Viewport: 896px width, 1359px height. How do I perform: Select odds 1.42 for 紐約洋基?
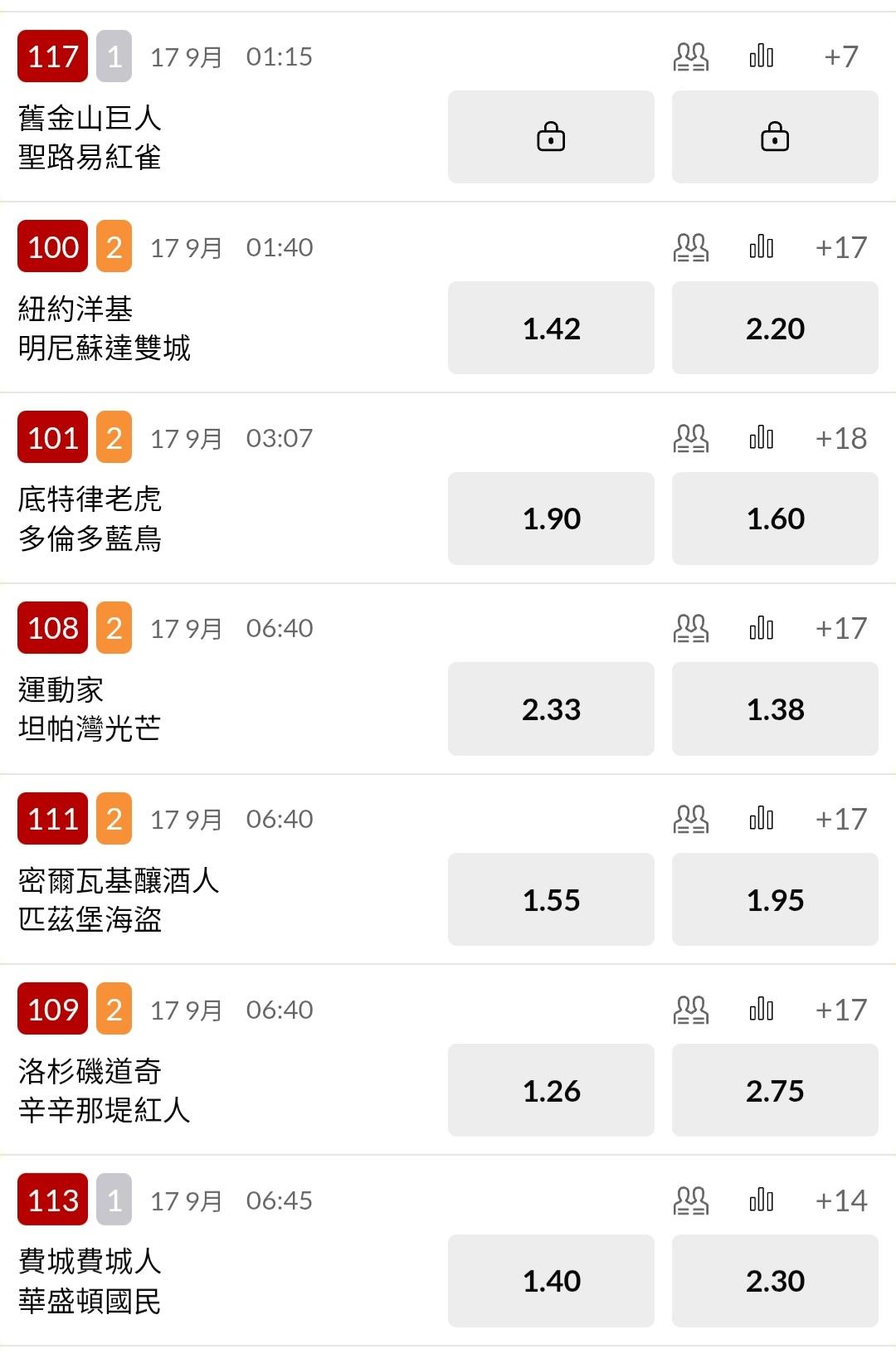pyautogui.click(x=551, y=328)
